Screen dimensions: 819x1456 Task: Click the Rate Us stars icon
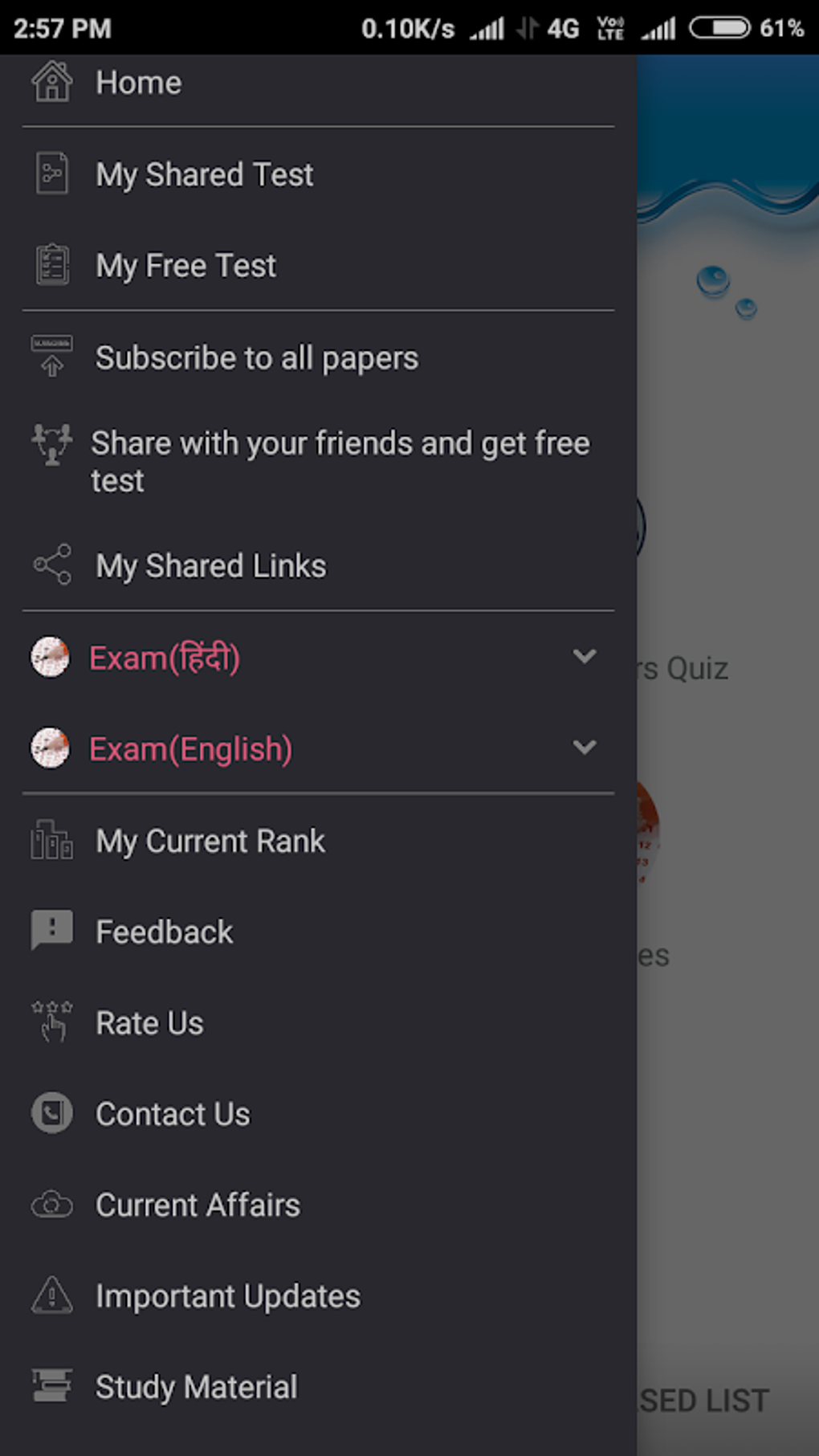51,1022
